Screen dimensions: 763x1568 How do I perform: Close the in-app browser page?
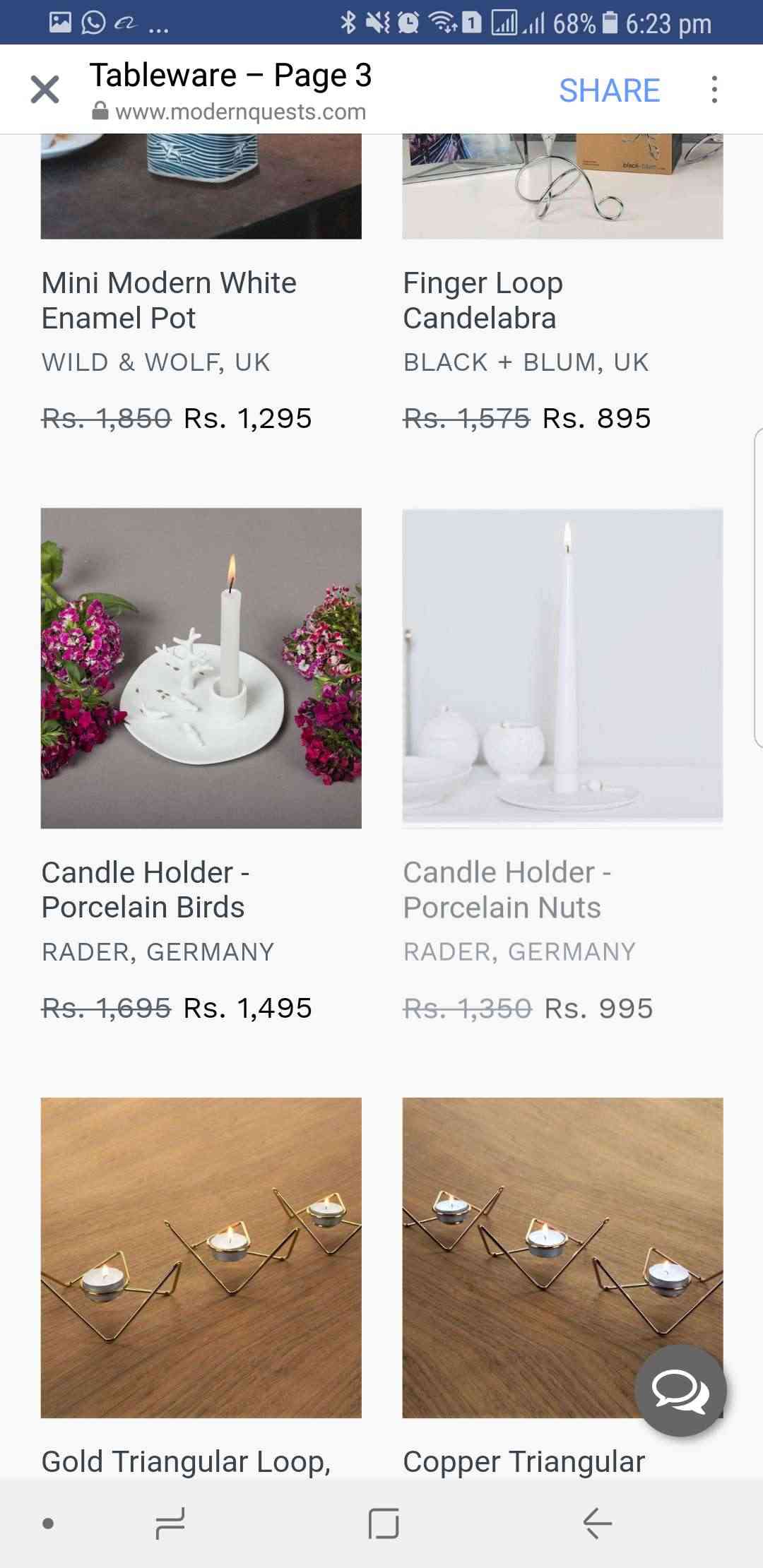coord(45,90)
